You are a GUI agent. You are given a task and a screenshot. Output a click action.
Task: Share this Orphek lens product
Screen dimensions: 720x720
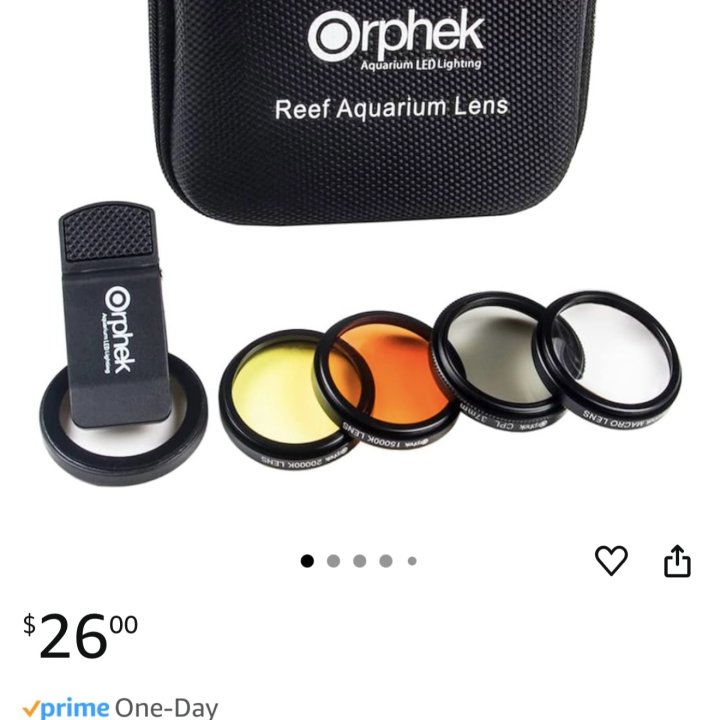pyautogui.click(x=677, y=561)
